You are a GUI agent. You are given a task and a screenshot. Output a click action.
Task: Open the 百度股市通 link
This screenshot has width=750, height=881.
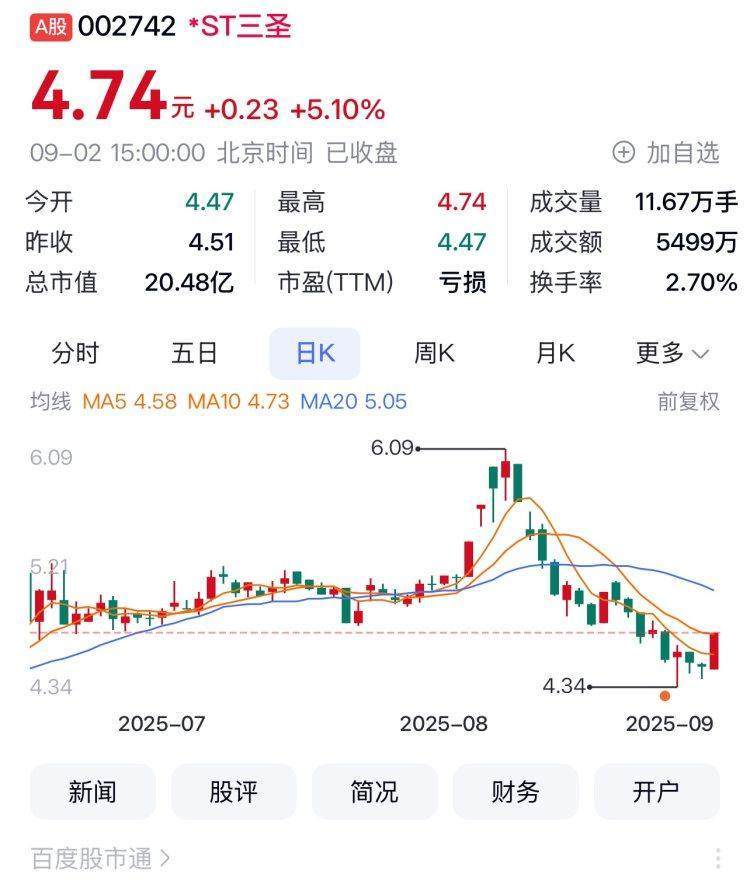(100, 858)
